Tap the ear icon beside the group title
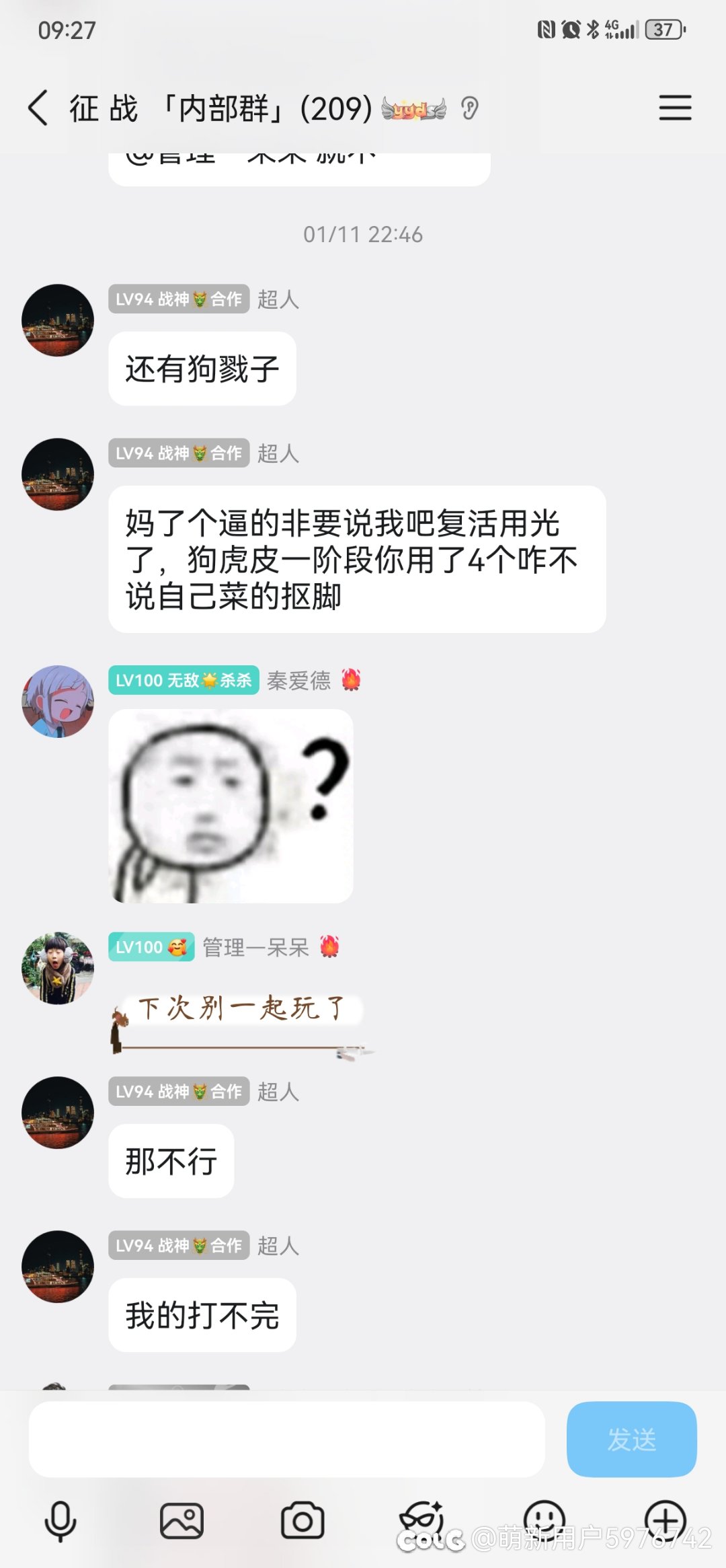Screen dimensions: 726x1568 tap(470, 108)
